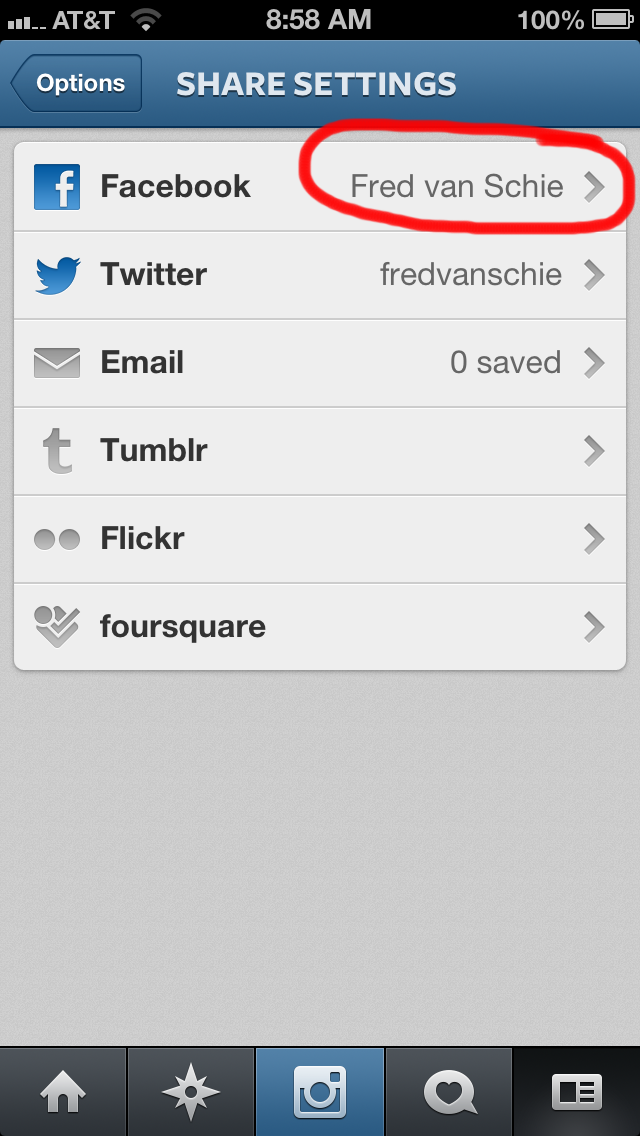
Task: Configure Tumblr sharing
Action: (x=320, y=451)
